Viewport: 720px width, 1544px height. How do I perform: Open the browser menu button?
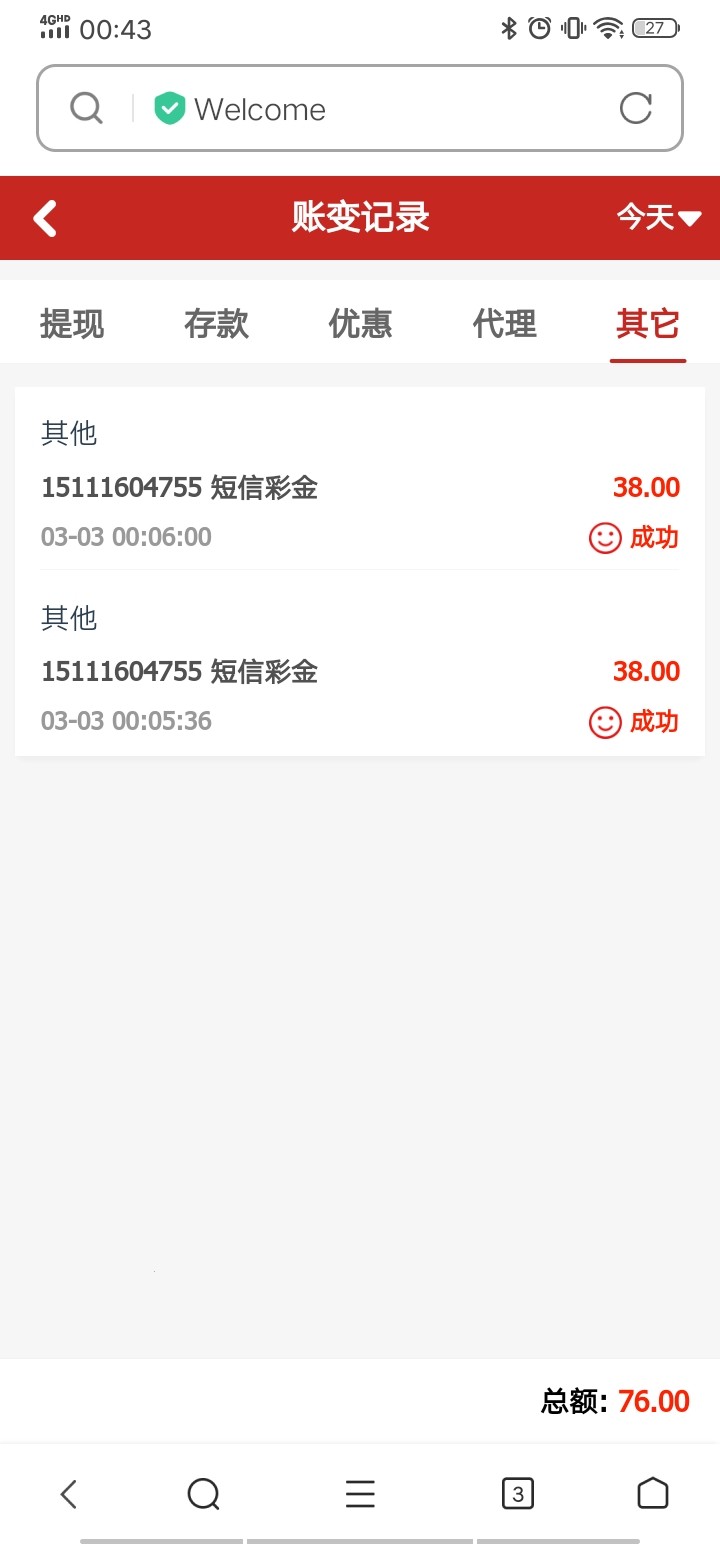[360, 1494]
